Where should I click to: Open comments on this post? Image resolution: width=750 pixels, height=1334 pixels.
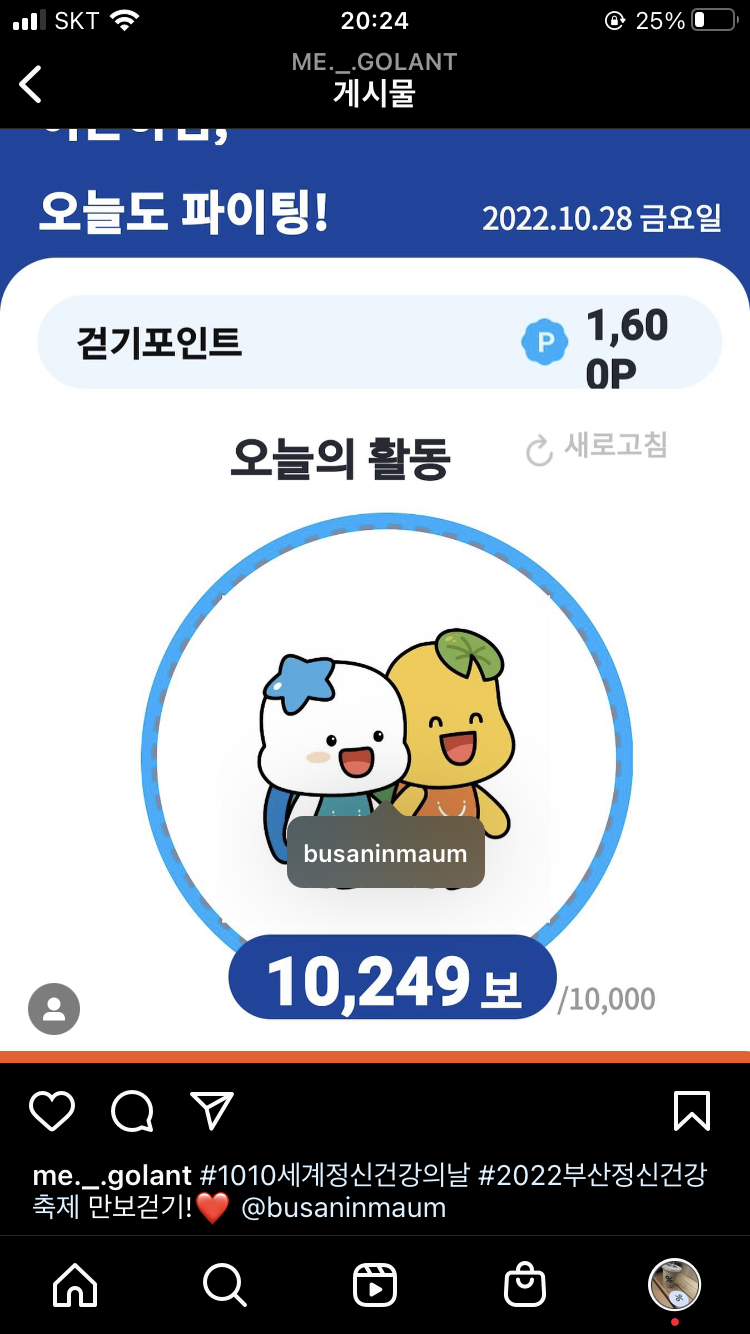pyautogui.click(x=132, y=1111)
